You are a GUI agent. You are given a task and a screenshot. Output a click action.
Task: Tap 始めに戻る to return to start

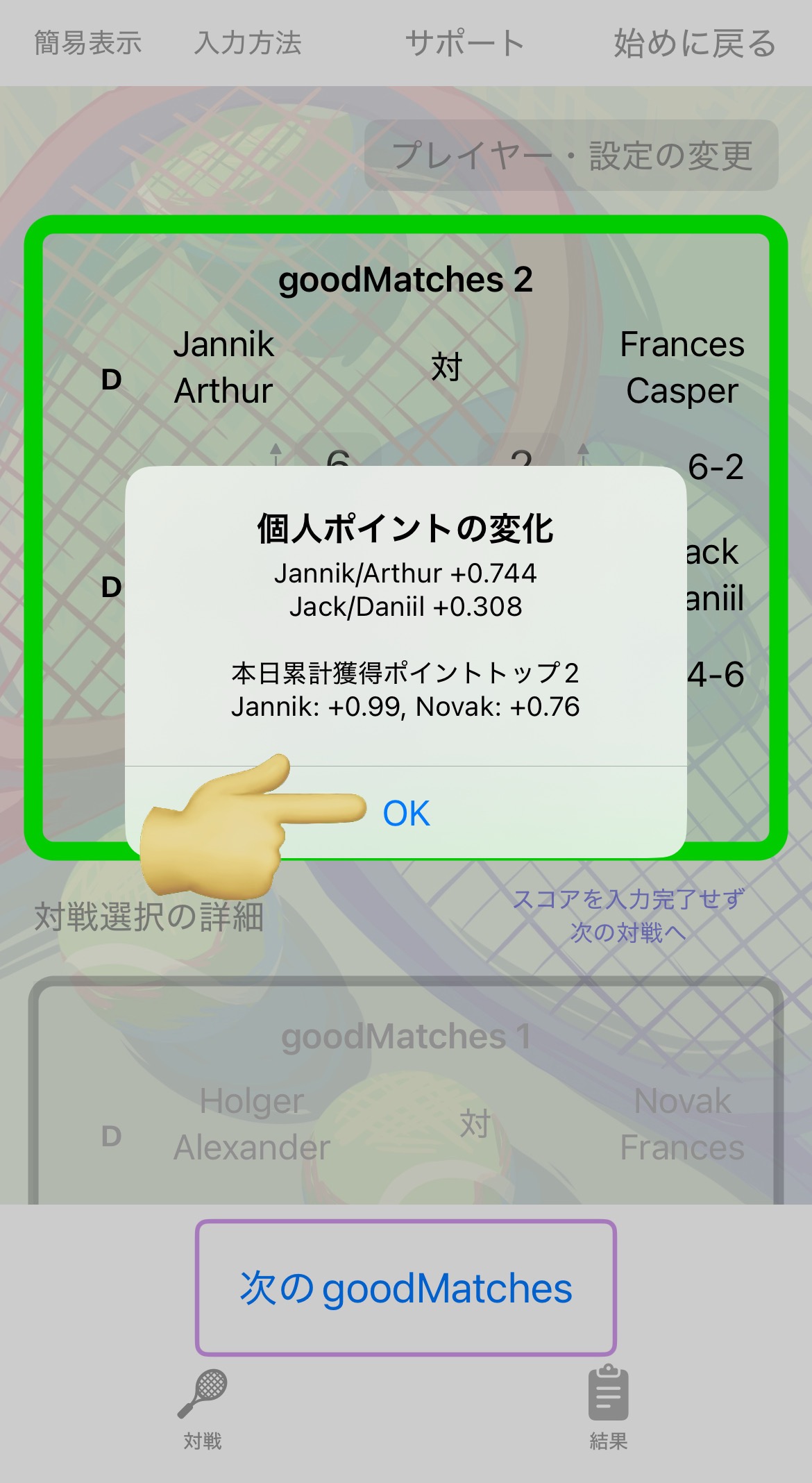click(694, 43)
